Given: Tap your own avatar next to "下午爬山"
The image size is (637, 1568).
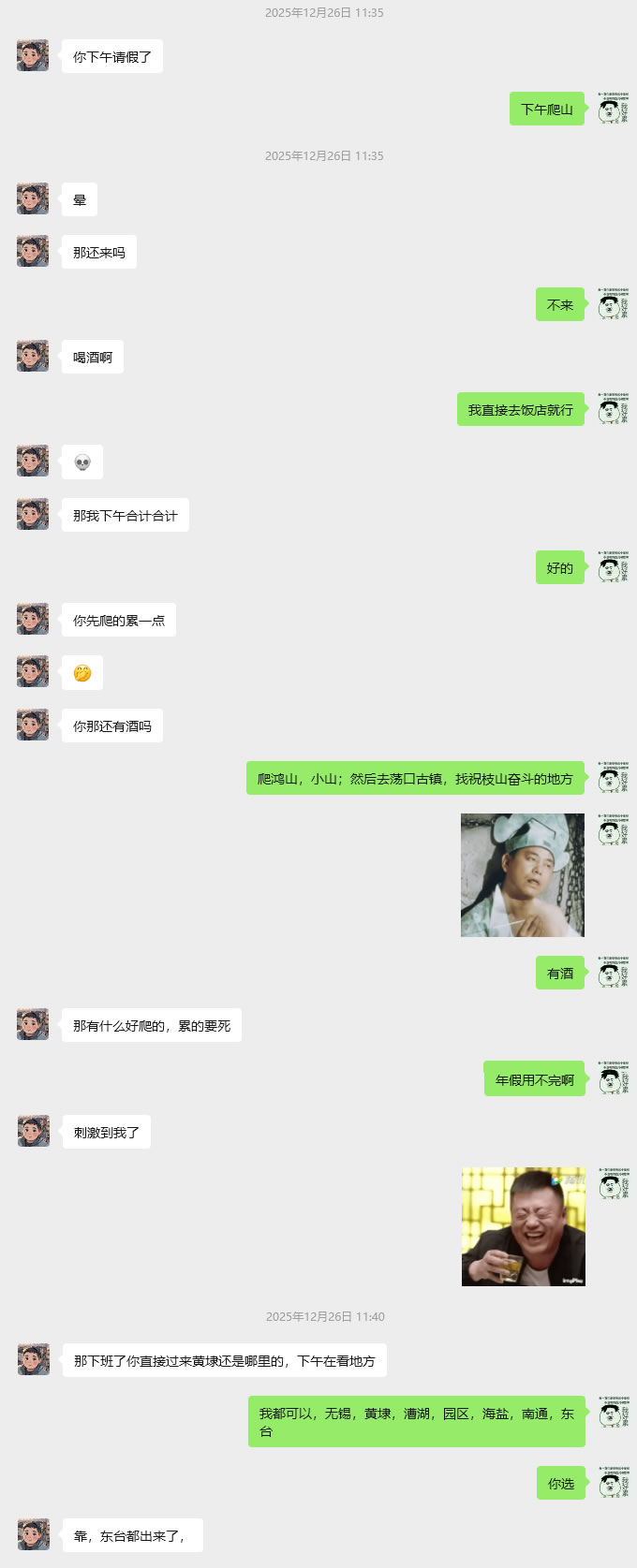Looking at the screenshot, I should click(x=614, y=109).
